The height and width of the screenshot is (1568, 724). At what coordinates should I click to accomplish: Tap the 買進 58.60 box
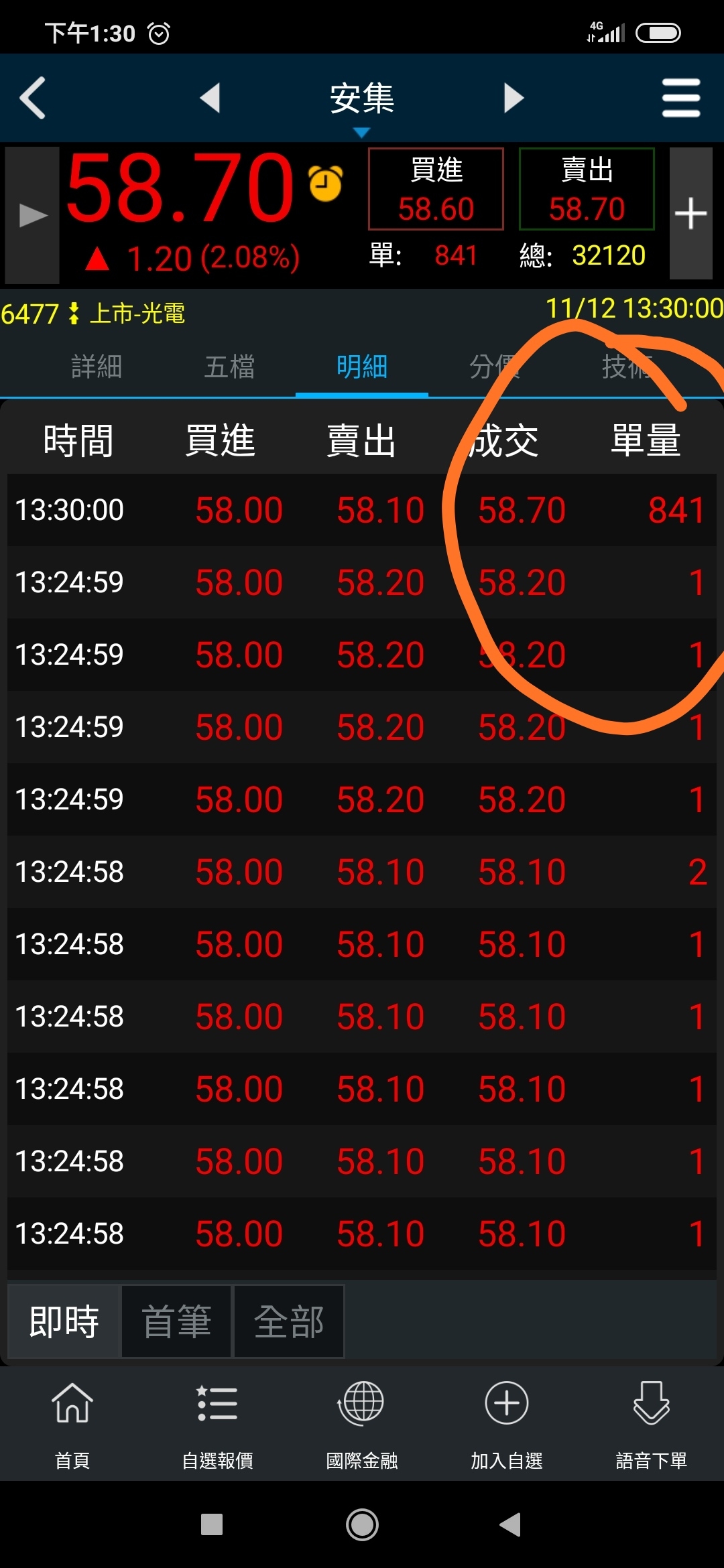[x=436, y=189]
